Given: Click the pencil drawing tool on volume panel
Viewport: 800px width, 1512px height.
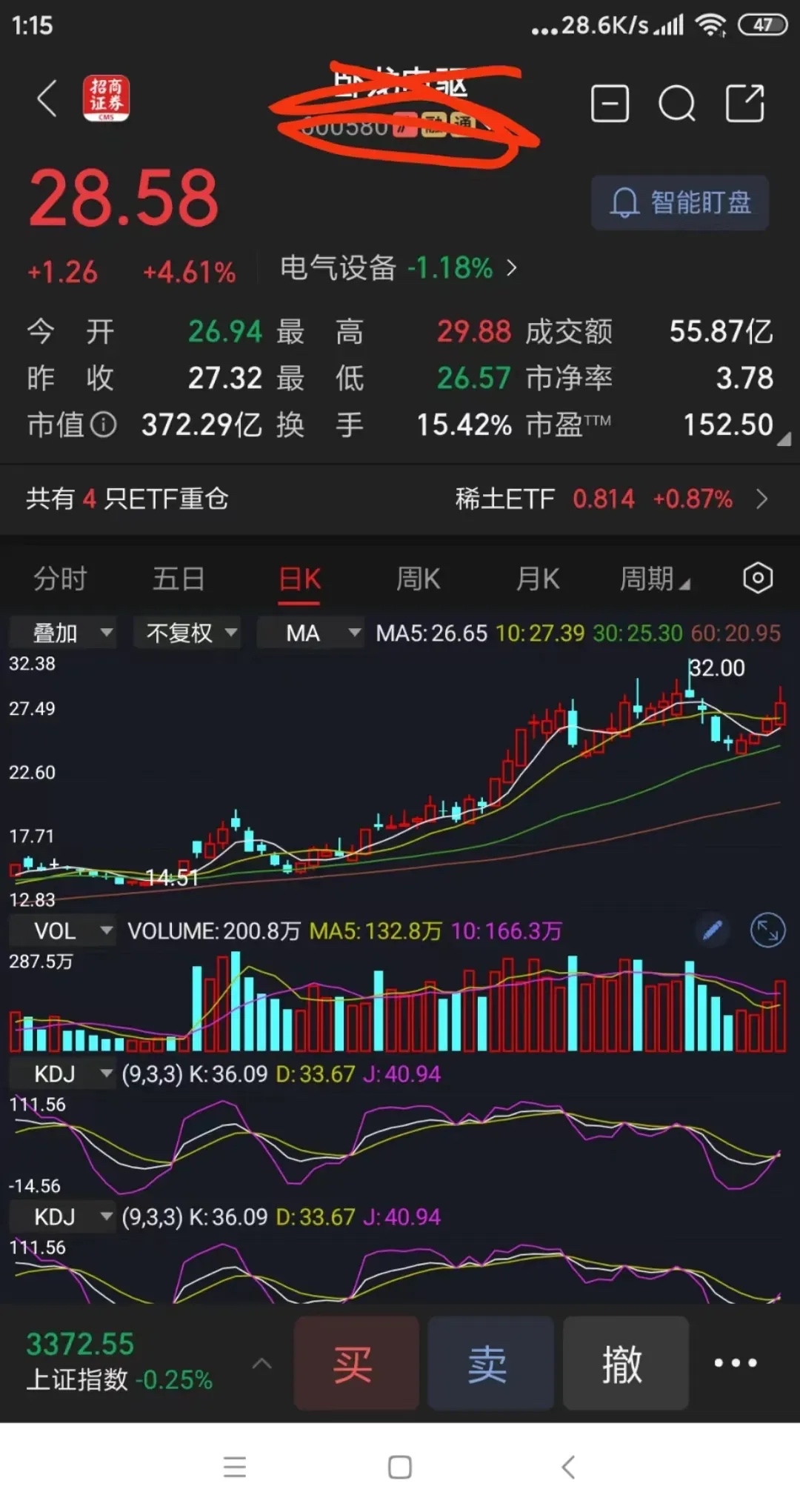Looking at the screenshot, I should click(x=713, y=930).
